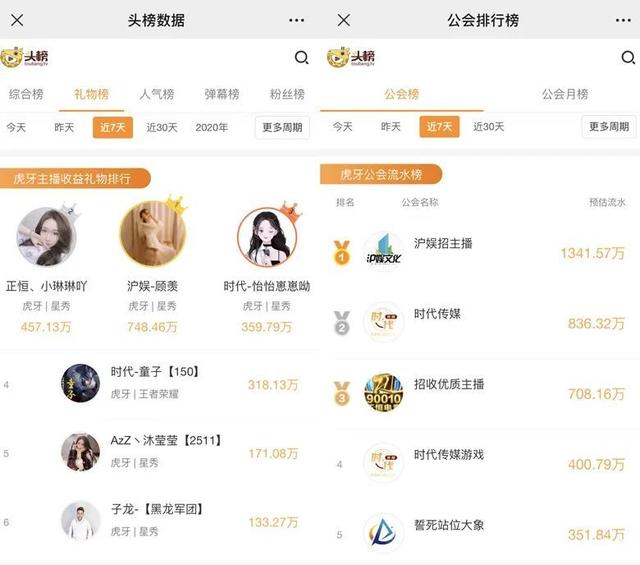The image size is (640, 565).
Task: Switch to the 综合榜 tab
Action: pyautogui.click(x=26, y=95)
